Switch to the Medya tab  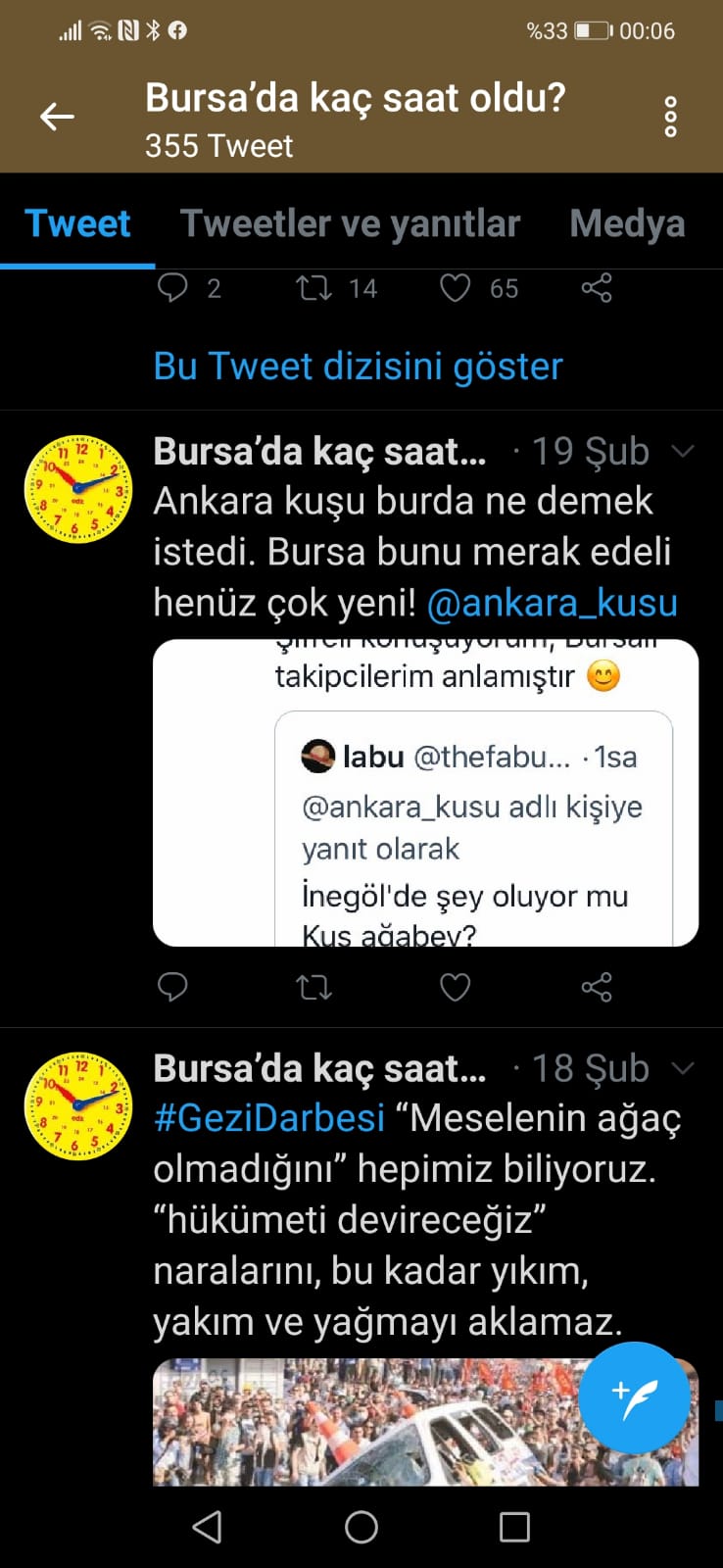point(627,223)
